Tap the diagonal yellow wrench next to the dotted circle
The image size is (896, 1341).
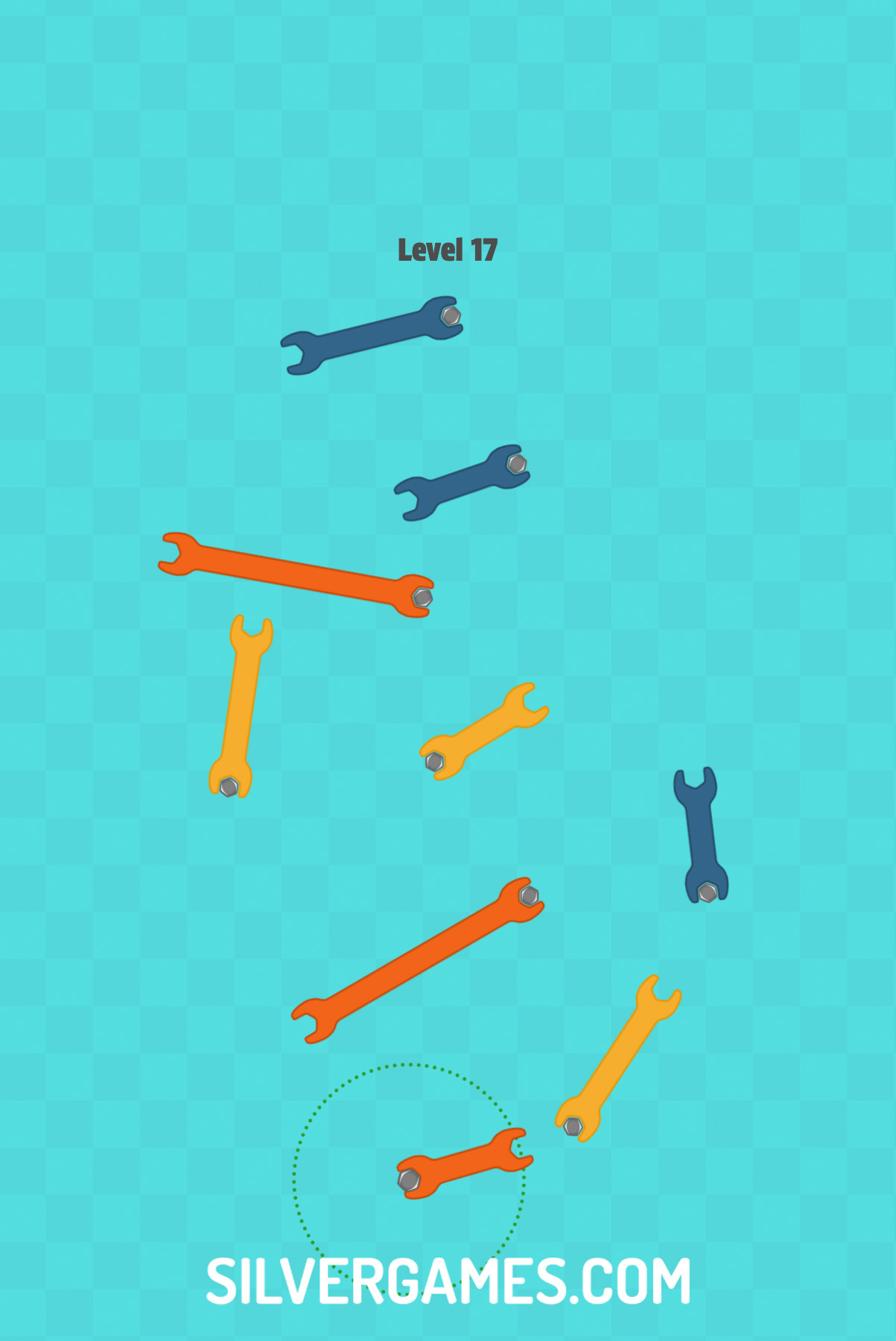pos(617,1058)
